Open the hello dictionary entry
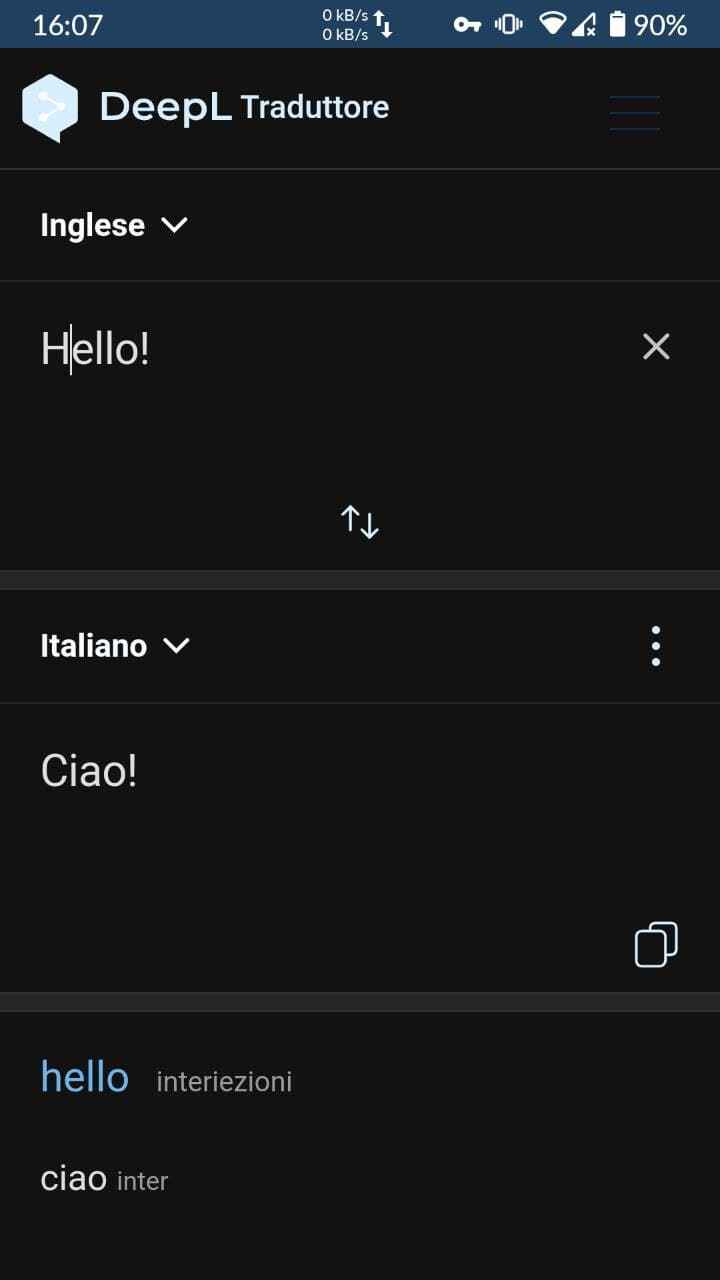 (x=85, y=1077)
